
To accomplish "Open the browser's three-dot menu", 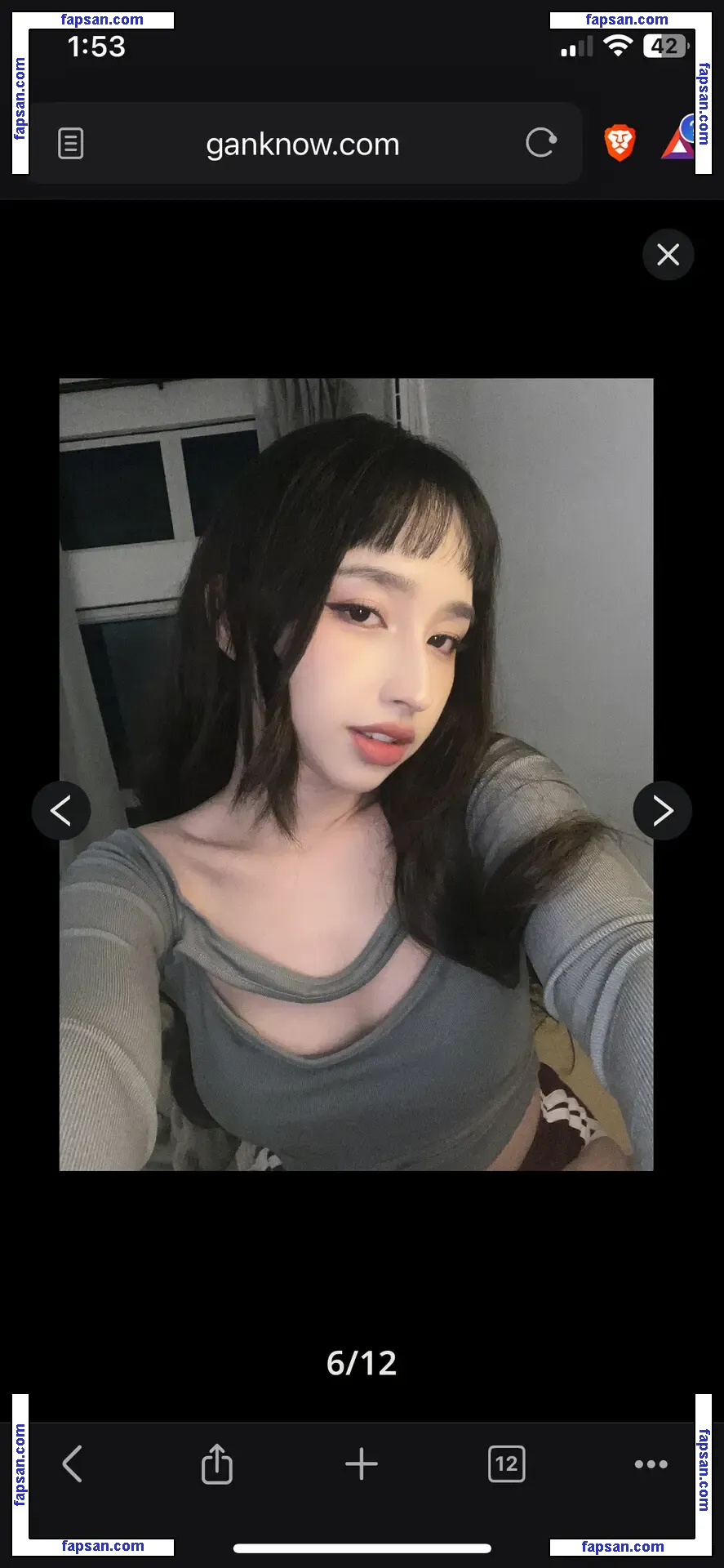I will coord(651,1463).
